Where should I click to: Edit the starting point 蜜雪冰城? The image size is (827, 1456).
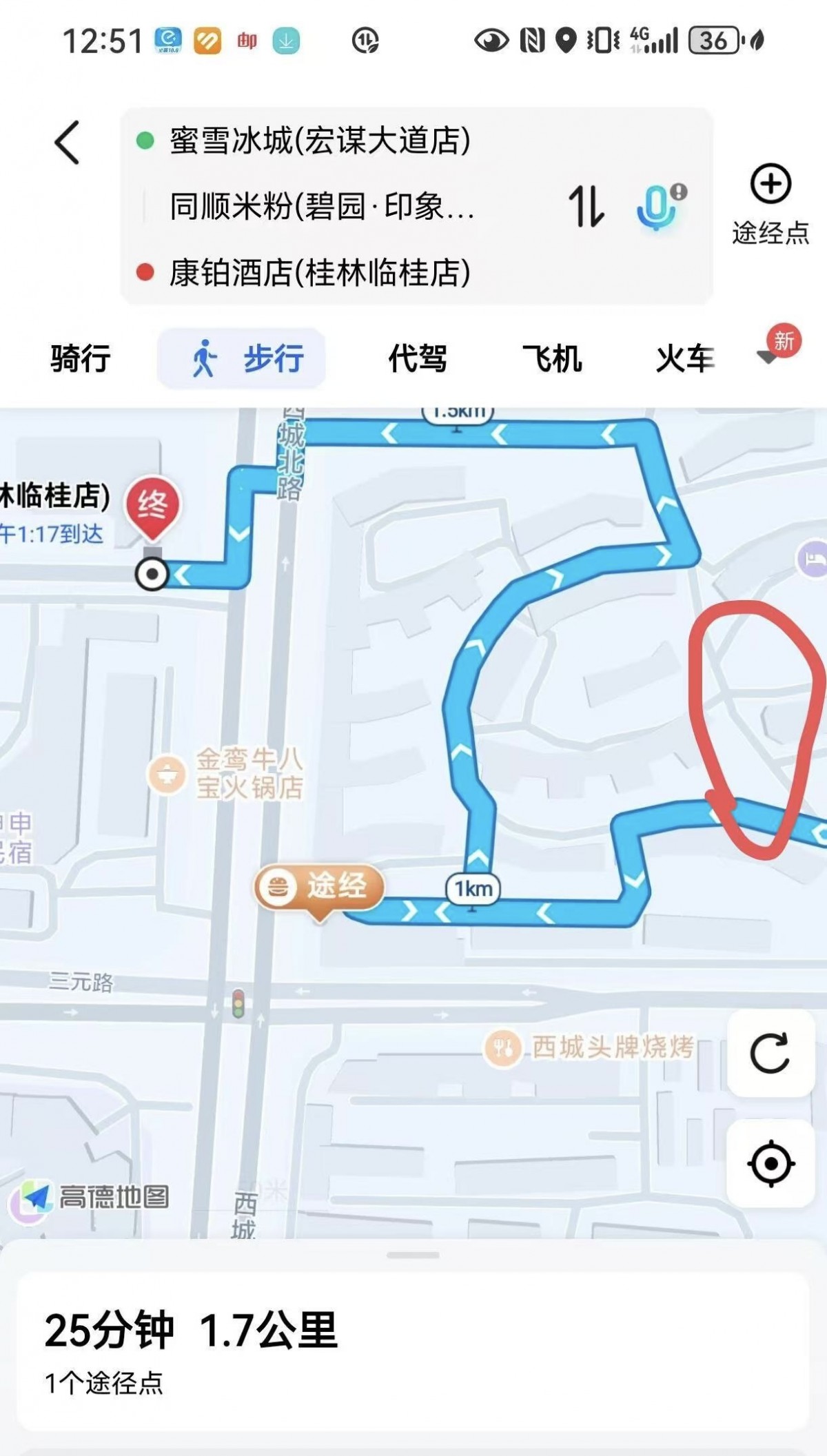319,141
